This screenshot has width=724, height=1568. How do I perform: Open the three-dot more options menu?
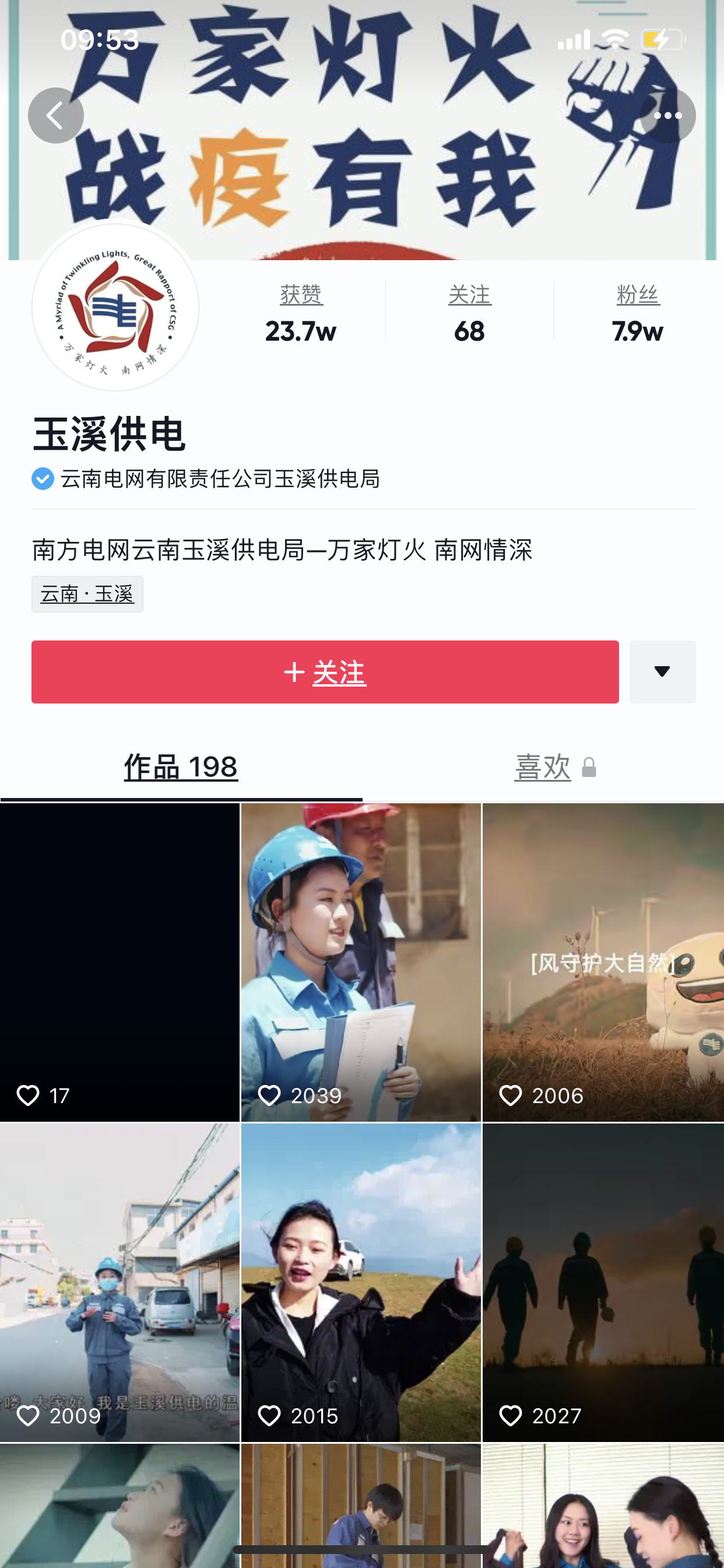pyautogui.click(x=667, y=116)
